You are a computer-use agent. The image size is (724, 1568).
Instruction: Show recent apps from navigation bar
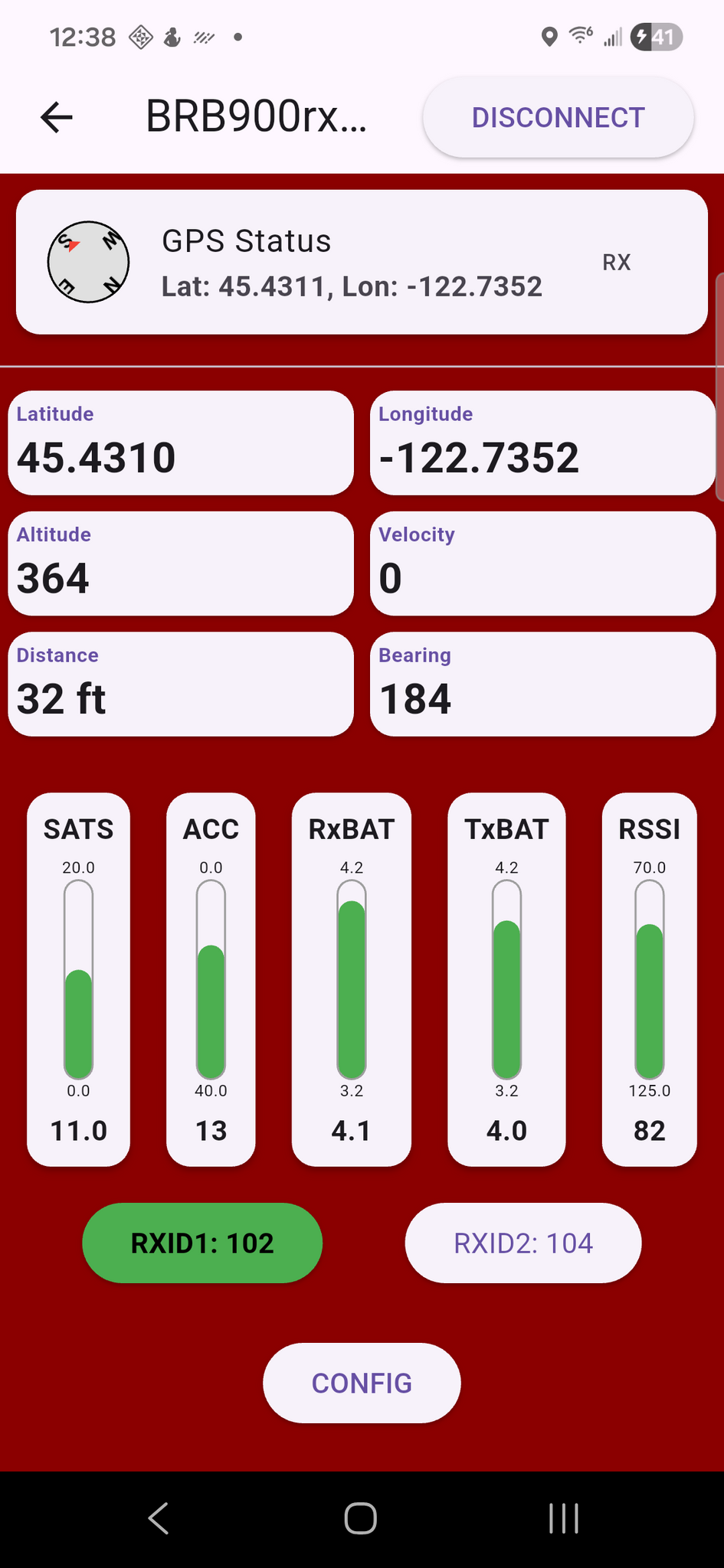tap(563, 1519)
